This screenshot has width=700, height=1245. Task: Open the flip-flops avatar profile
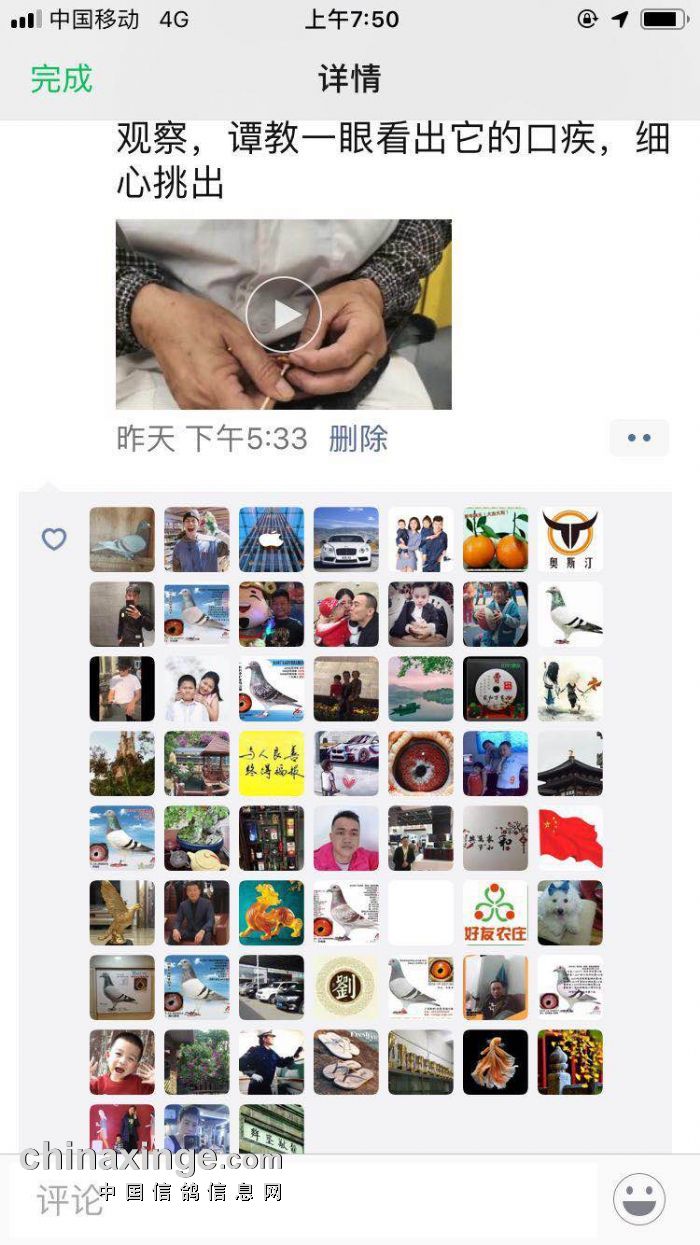pos(346,1062)
